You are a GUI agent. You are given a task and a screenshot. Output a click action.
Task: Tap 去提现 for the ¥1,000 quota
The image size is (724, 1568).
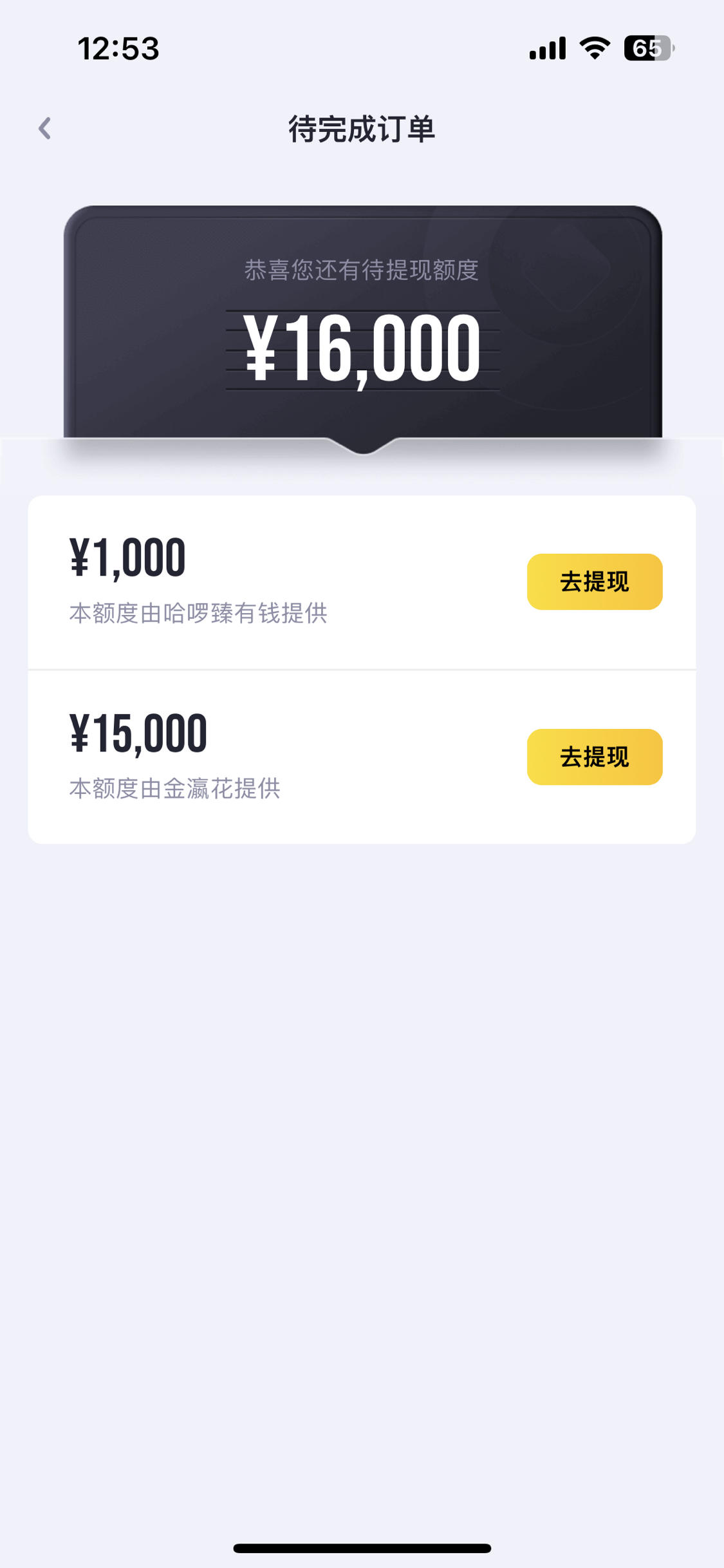click(x=595, y=581)
